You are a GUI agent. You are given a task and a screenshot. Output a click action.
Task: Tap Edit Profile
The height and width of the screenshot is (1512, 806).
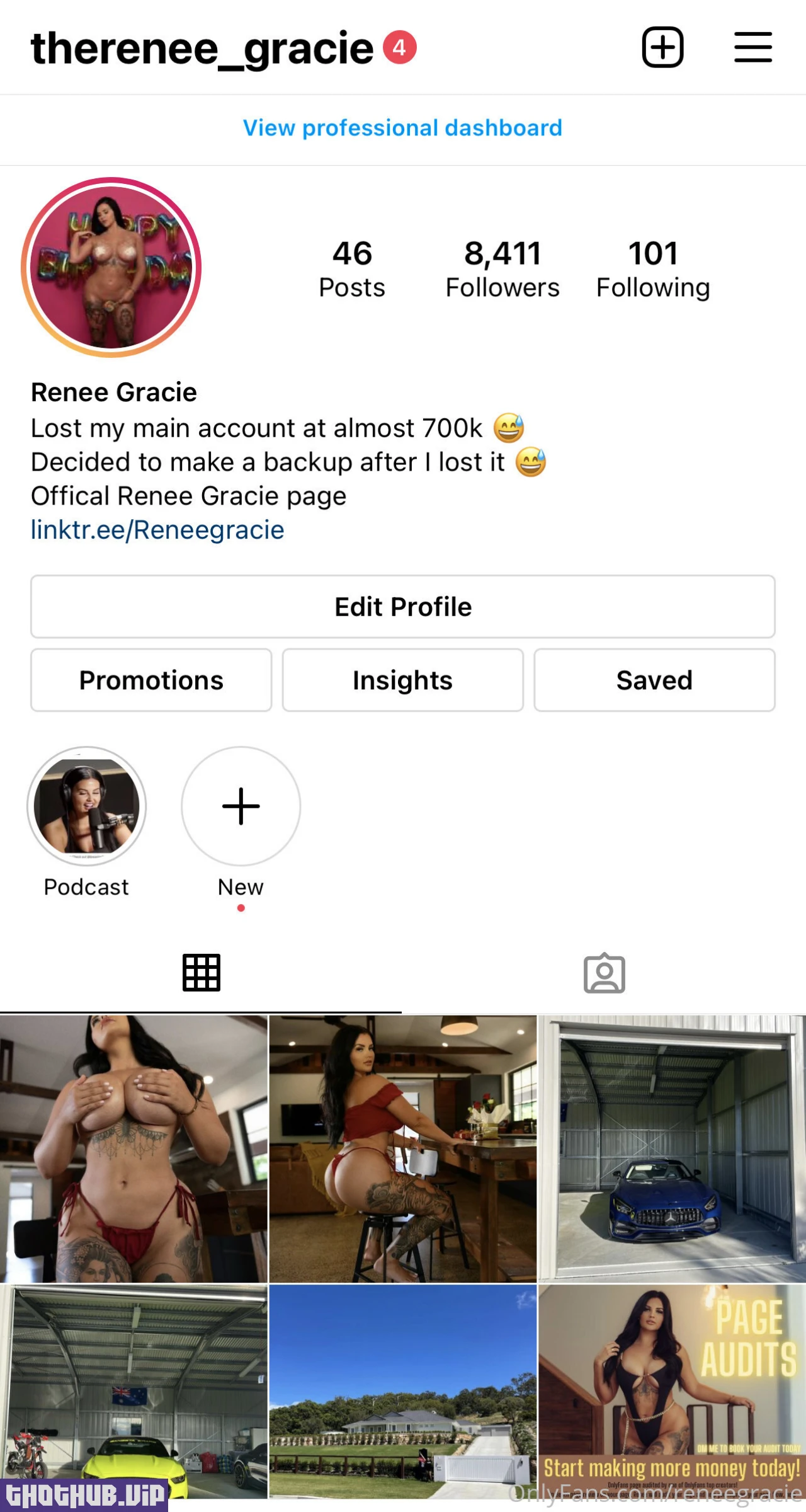tap(402, 607)
